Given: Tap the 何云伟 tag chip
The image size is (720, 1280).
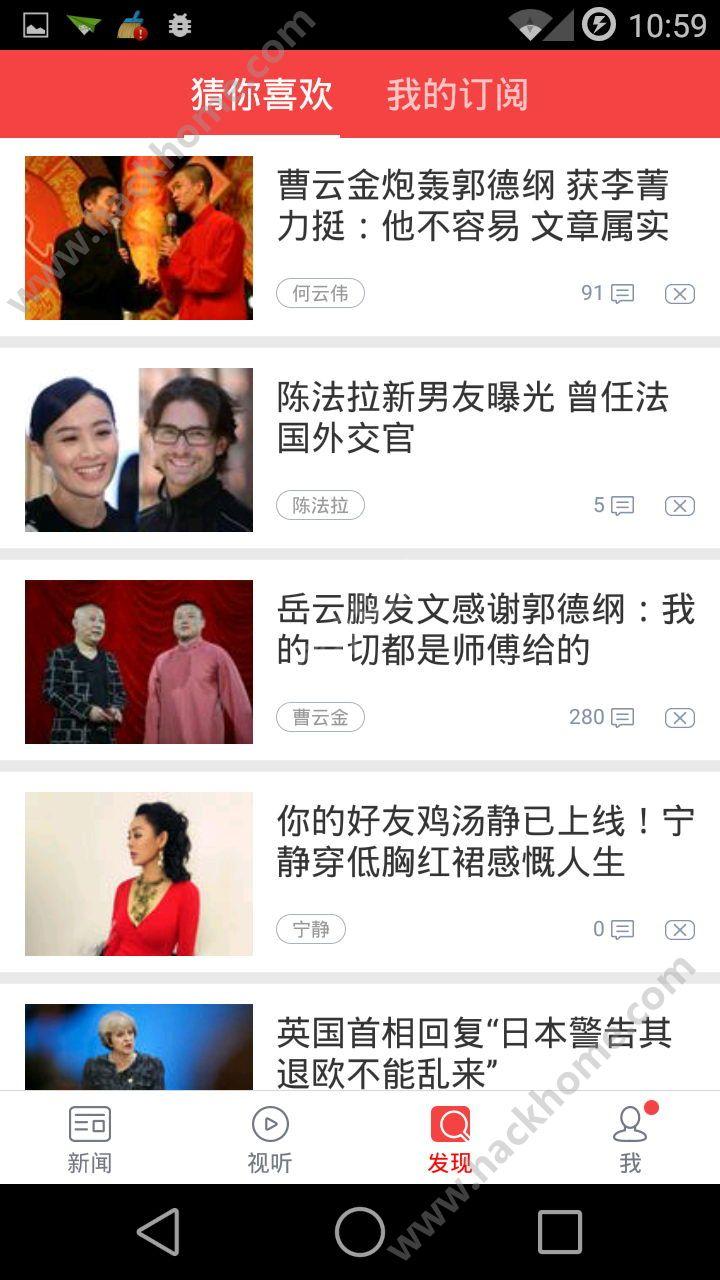Looking at the screenshot, I should (x=320, y=293).
